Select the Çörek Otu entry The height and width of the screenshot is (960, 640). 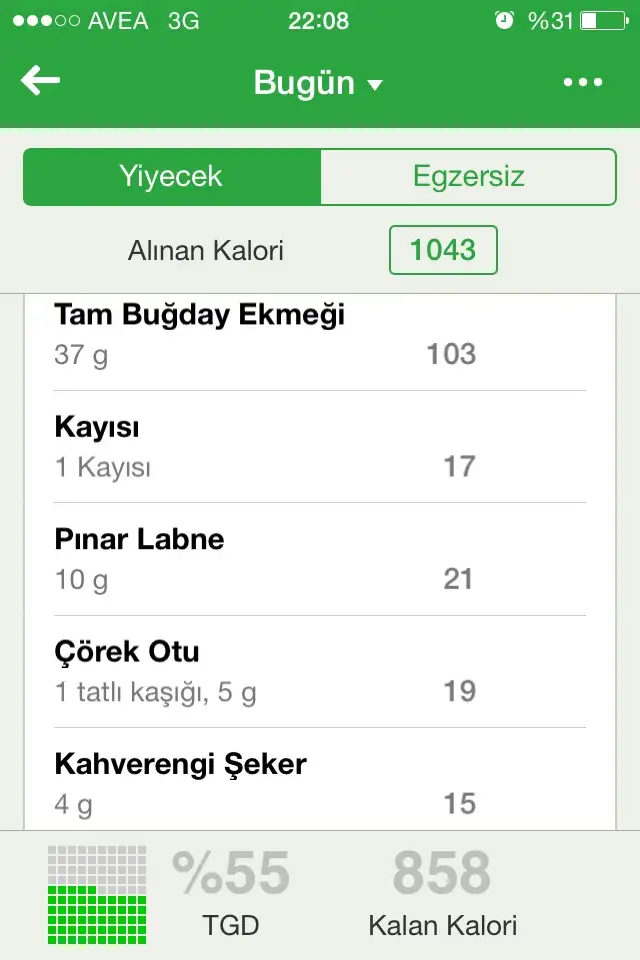(320, 671)
